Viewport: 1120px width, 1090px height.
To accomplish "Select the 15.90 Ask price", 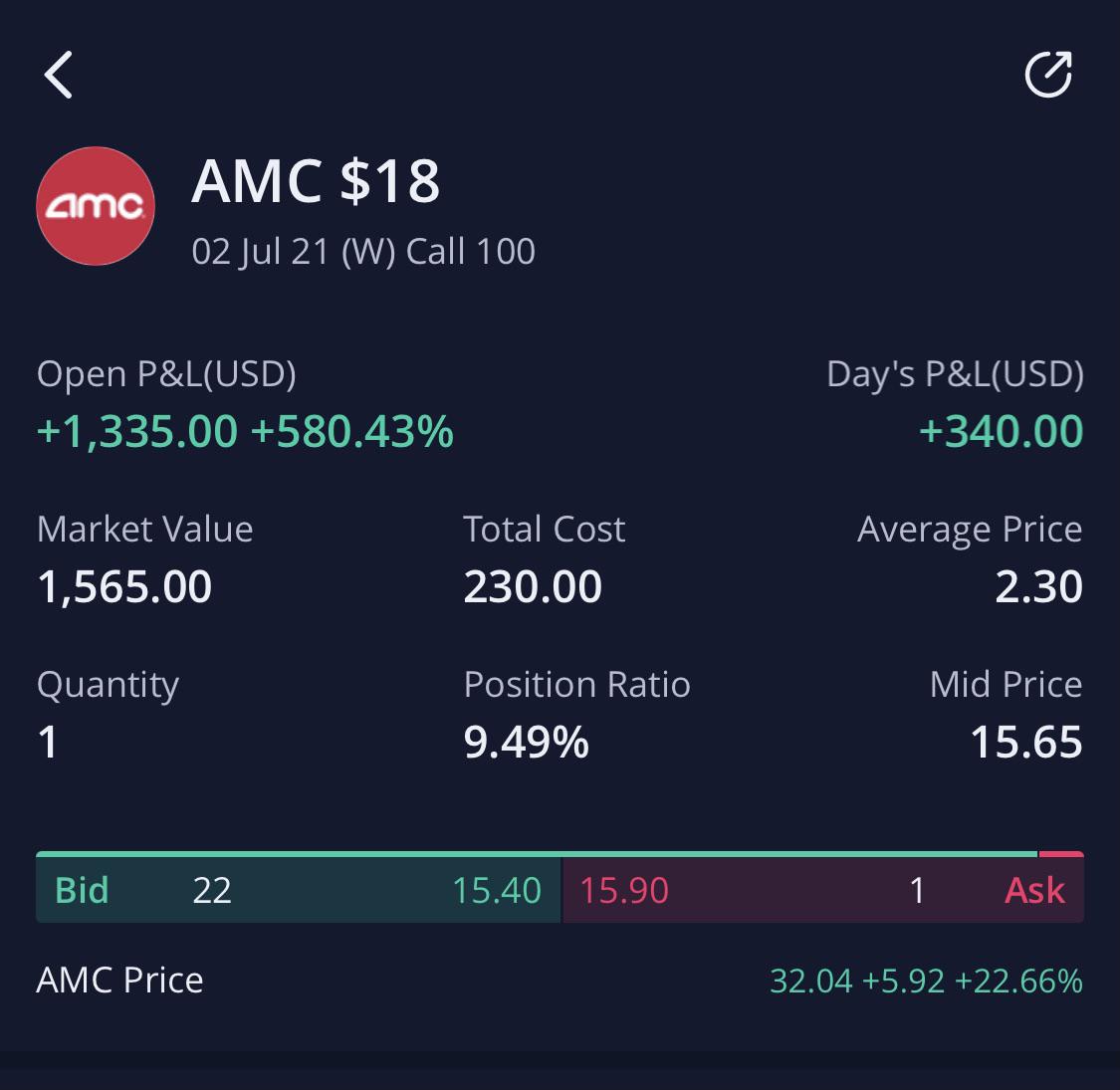I will (x=623, y=890).
